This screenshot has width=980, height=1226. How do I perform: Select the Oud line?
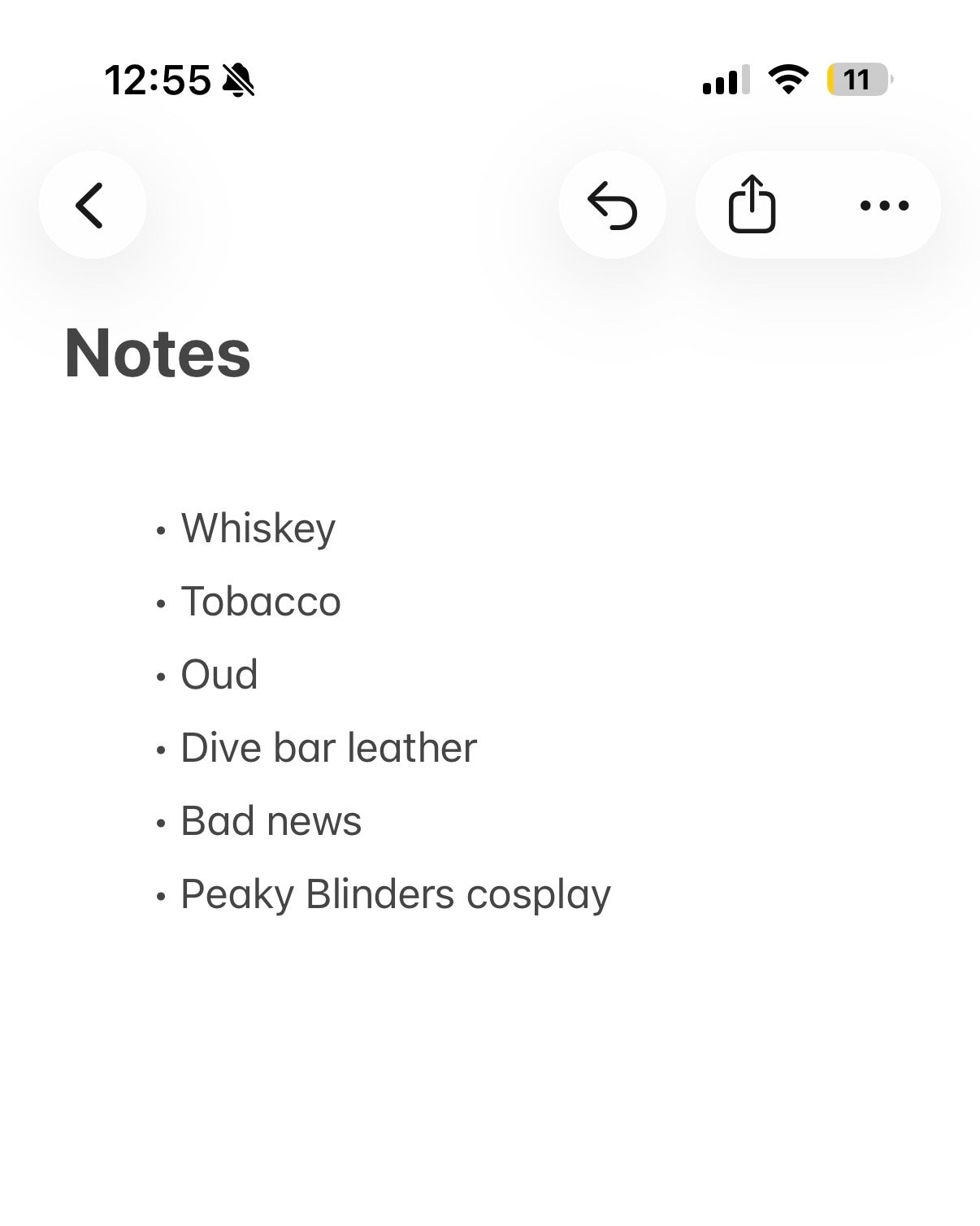tap(219, 674)
